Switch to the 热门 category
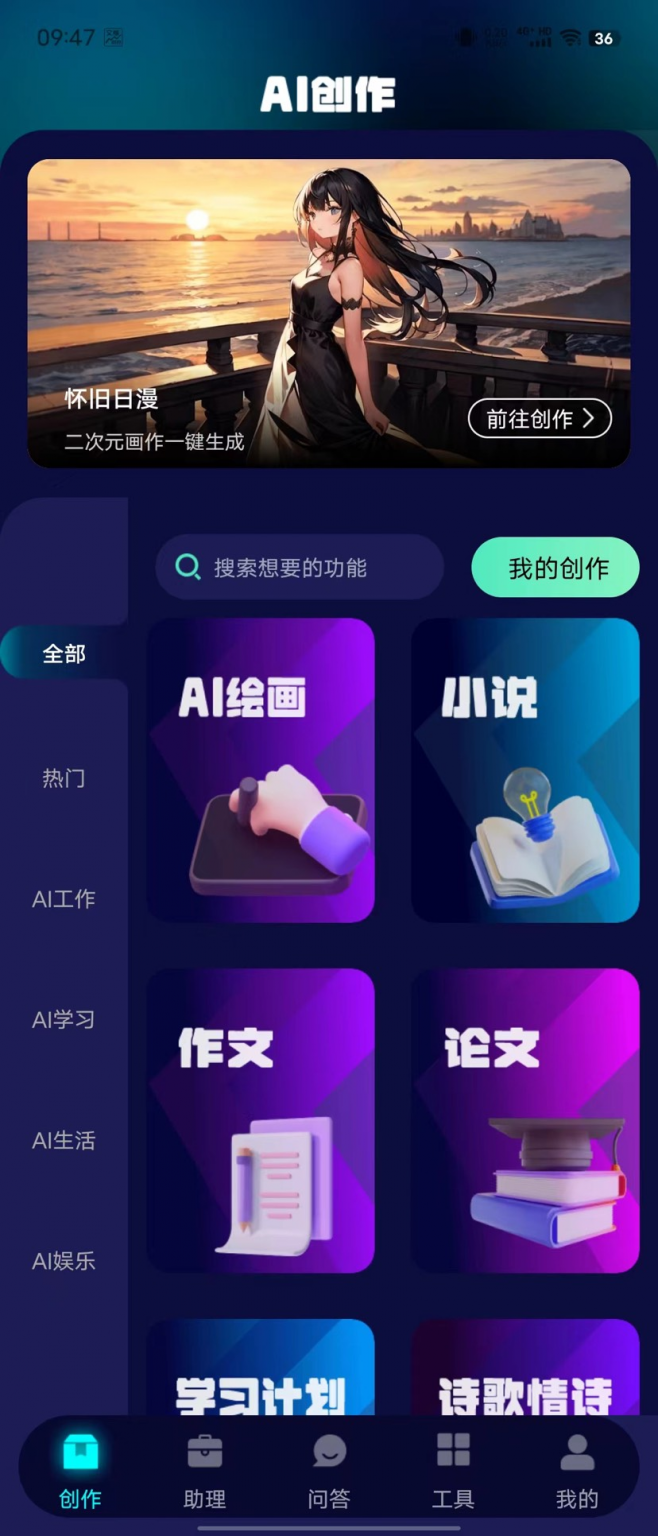 tap(64, 778)
